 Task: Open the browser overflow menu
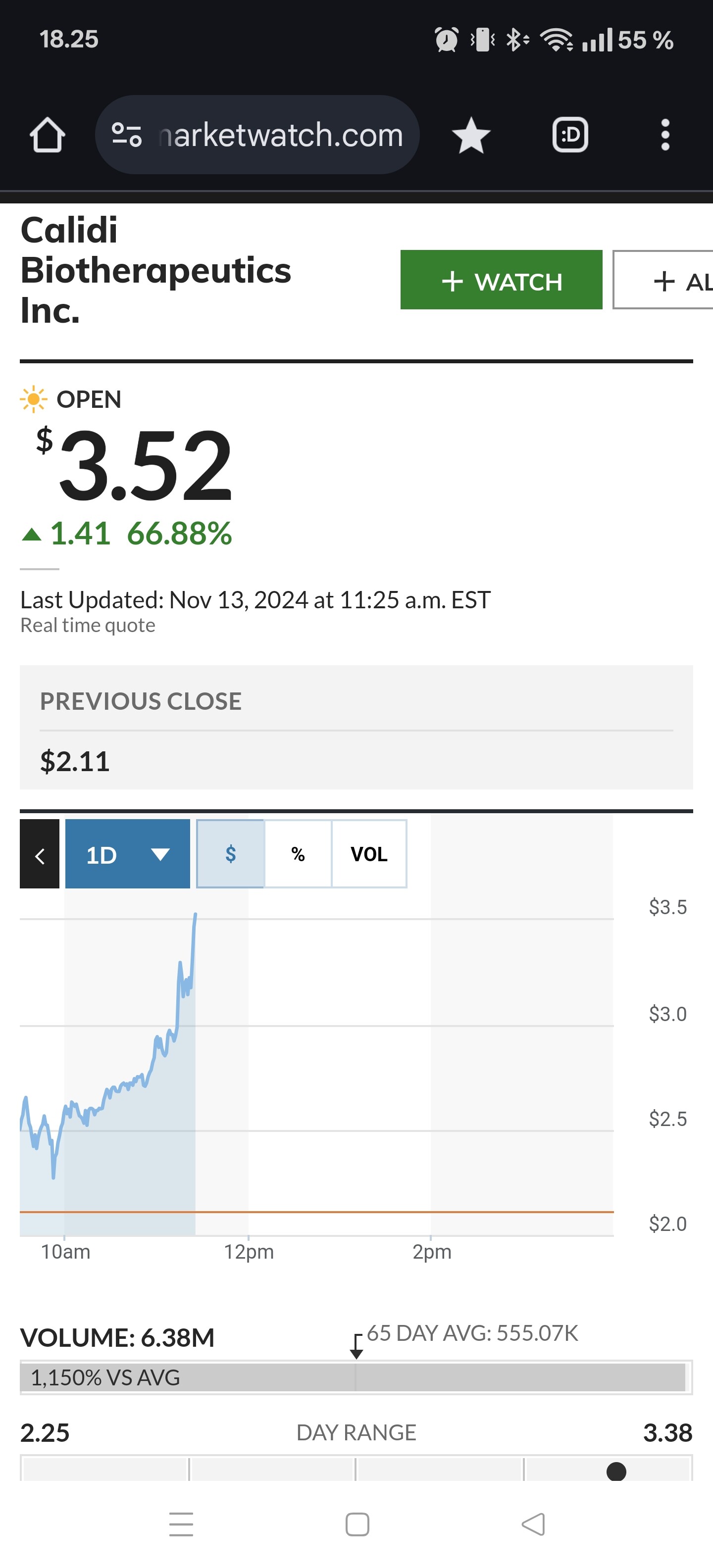(665, 135)
